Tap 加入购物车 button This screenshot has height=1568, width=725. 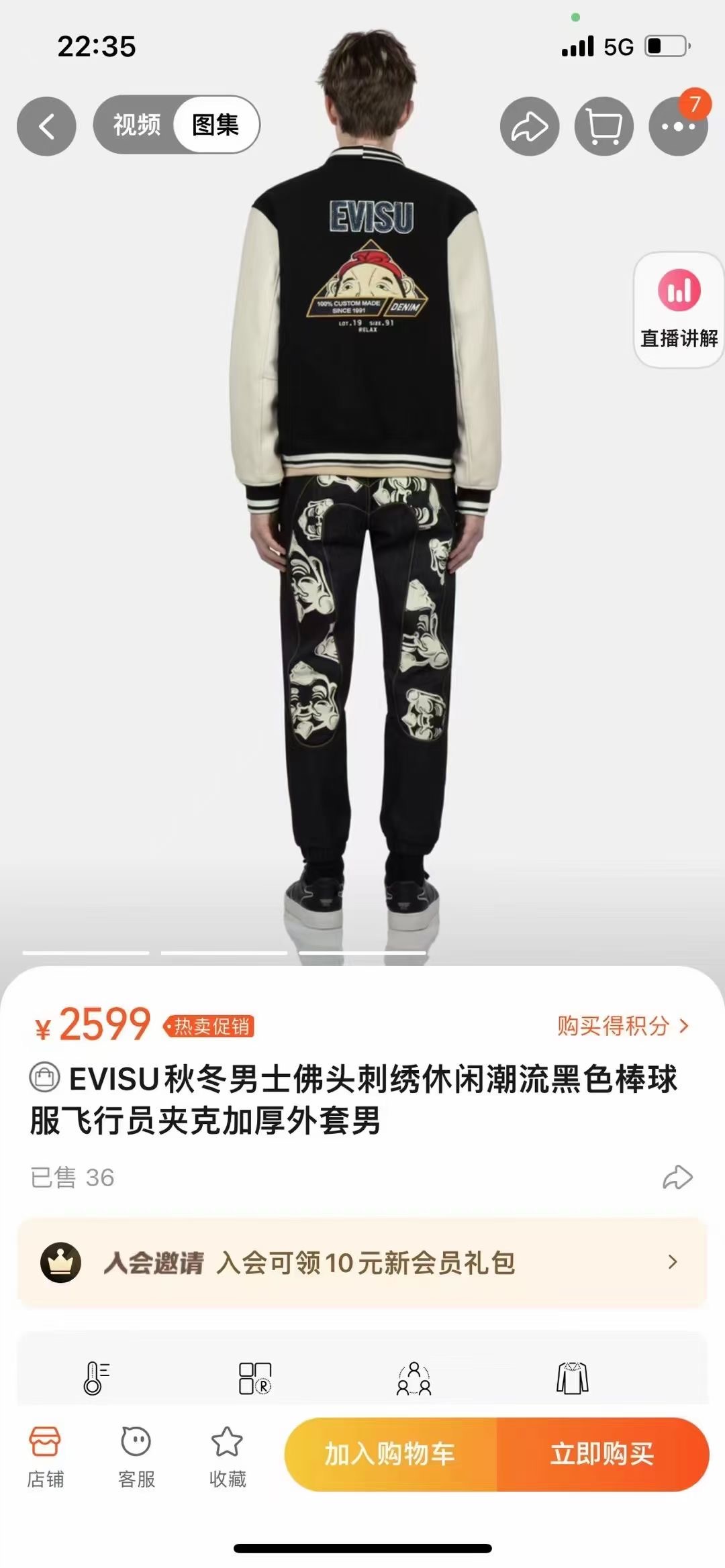[390, 1454]
